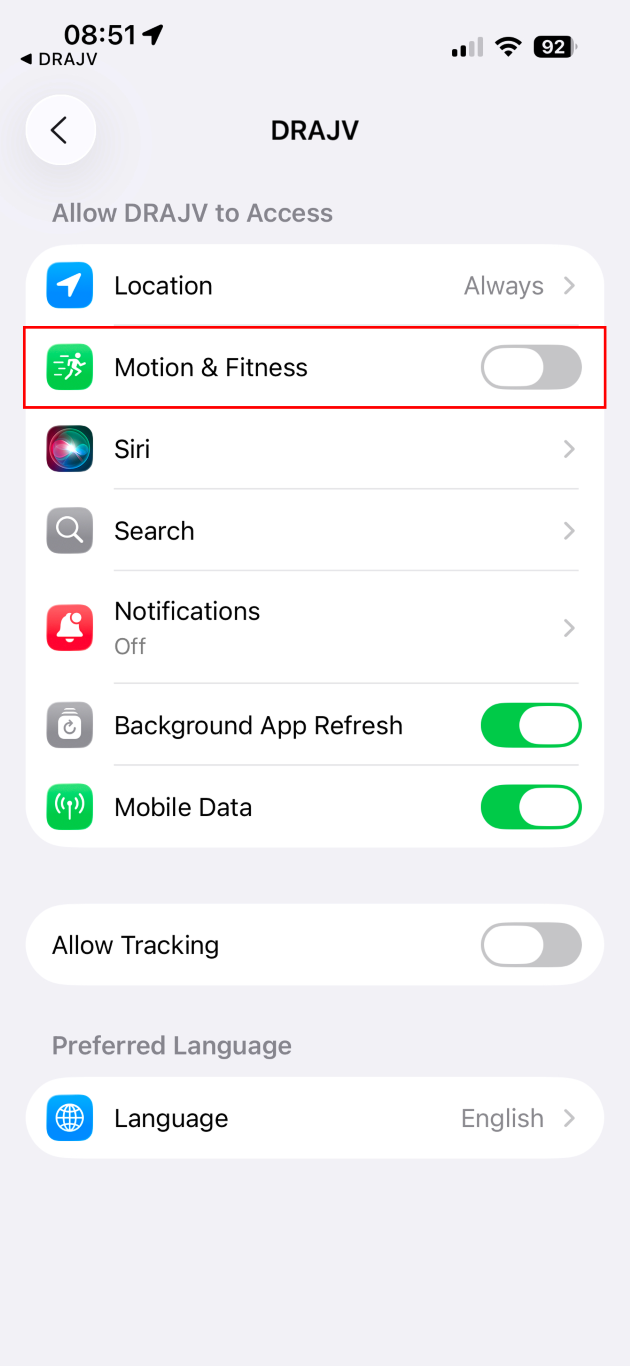Image resolution: width=630 pixels, height=1366 pixels.
Task: Go back using the back arrow
Action: [x=60, y=130]
